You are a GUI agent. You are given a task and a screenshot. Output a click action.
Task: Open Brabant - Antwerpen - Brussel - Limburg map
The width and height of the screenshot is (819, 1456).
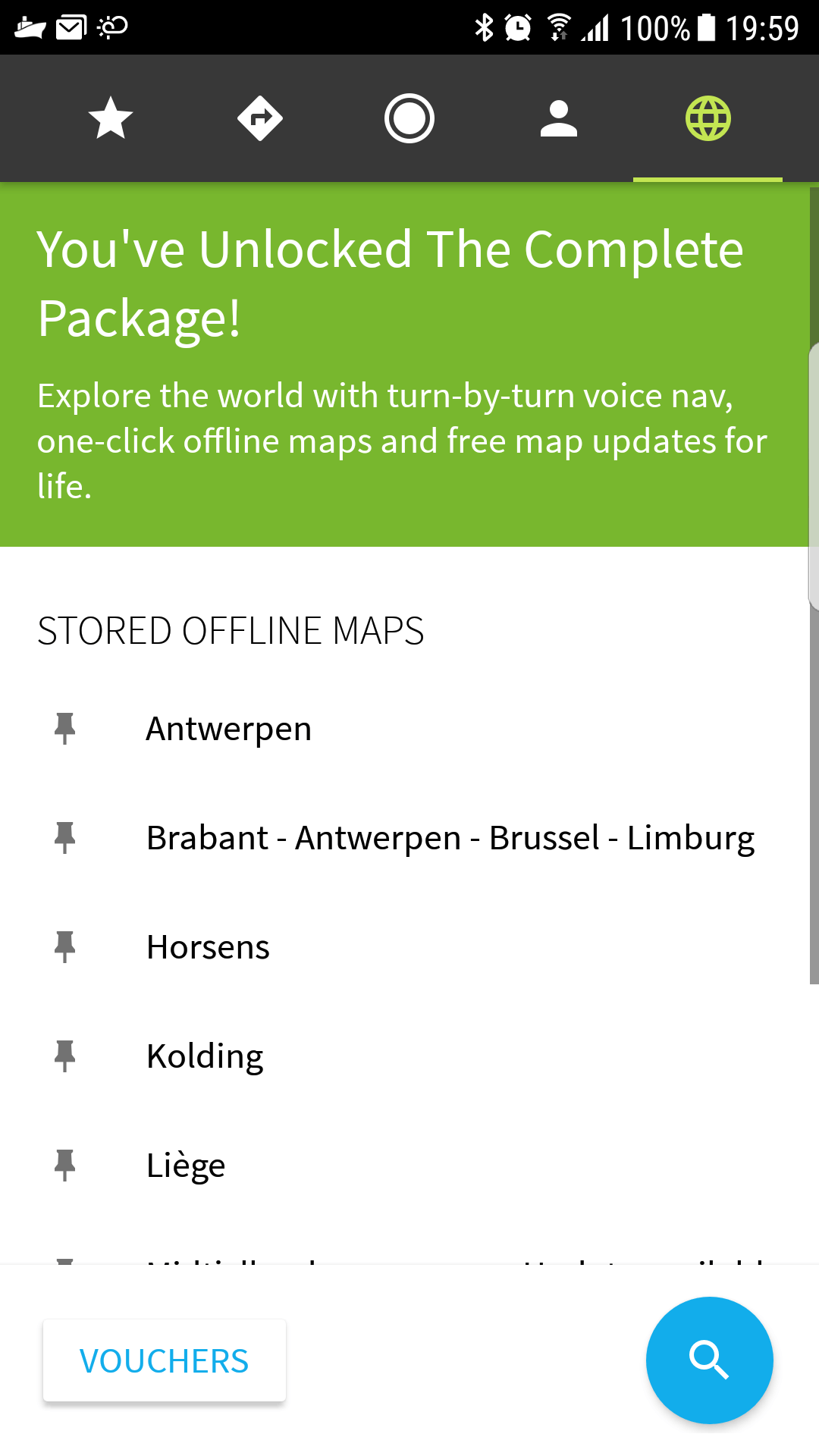point(450,838)
